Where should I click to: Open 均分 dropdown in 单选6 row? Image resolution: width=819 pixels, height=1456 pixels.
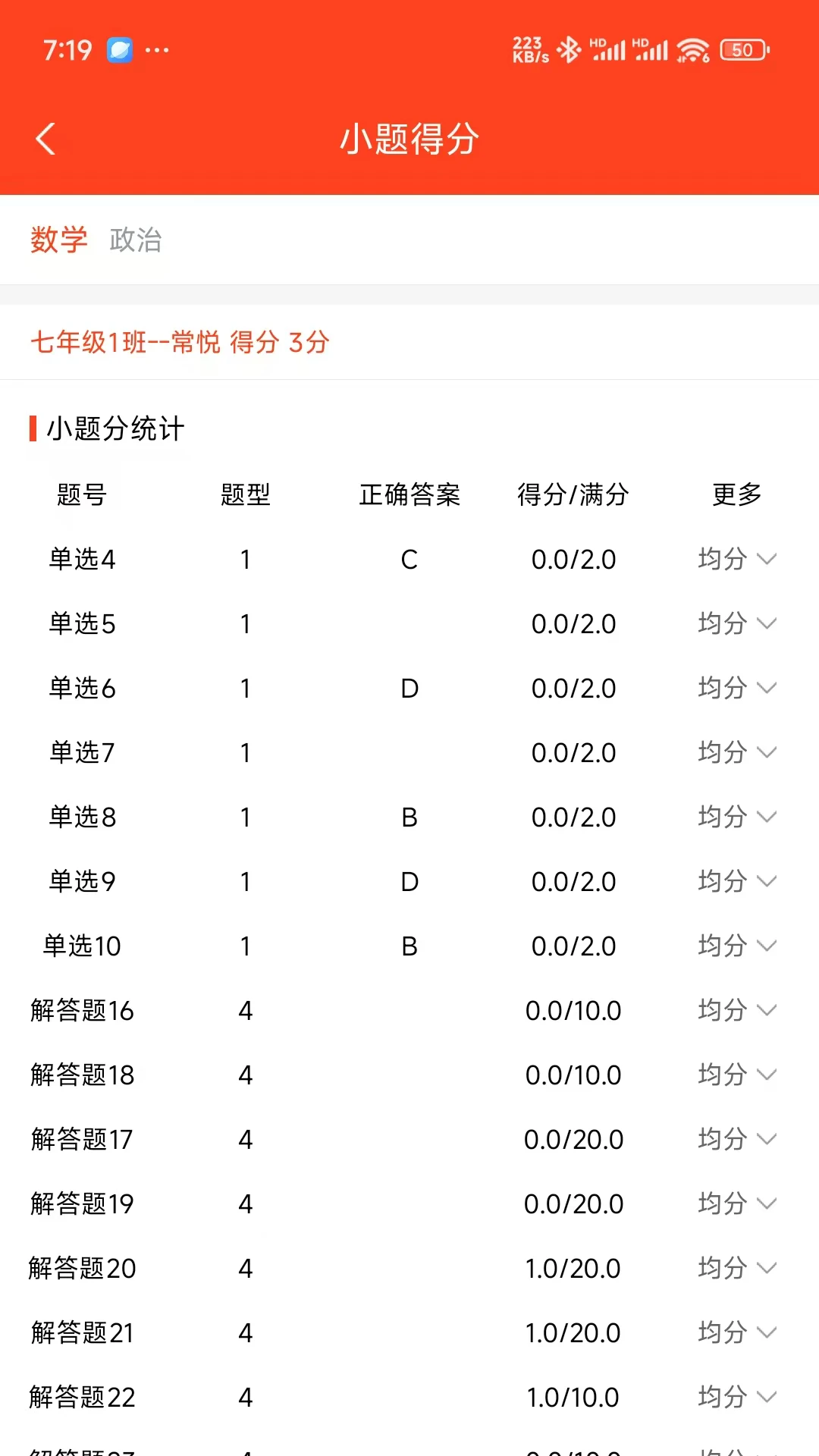click(737, 688)
